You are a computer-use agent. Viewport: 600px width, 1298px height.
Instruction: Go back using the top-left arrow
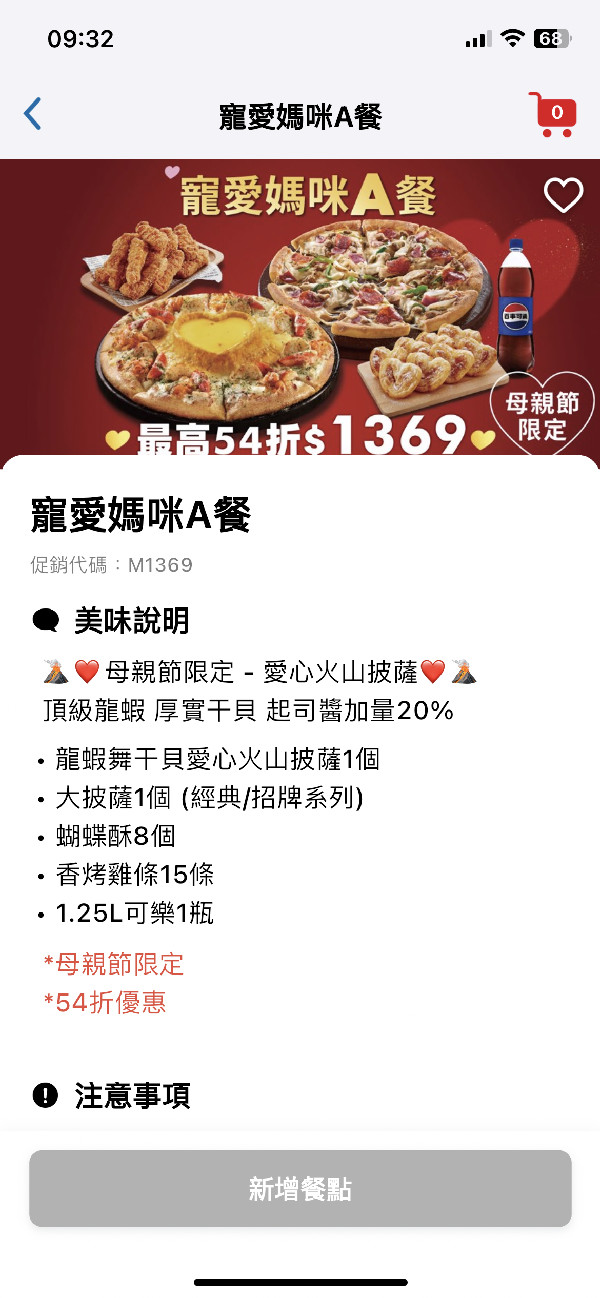(x=33, y=114)
